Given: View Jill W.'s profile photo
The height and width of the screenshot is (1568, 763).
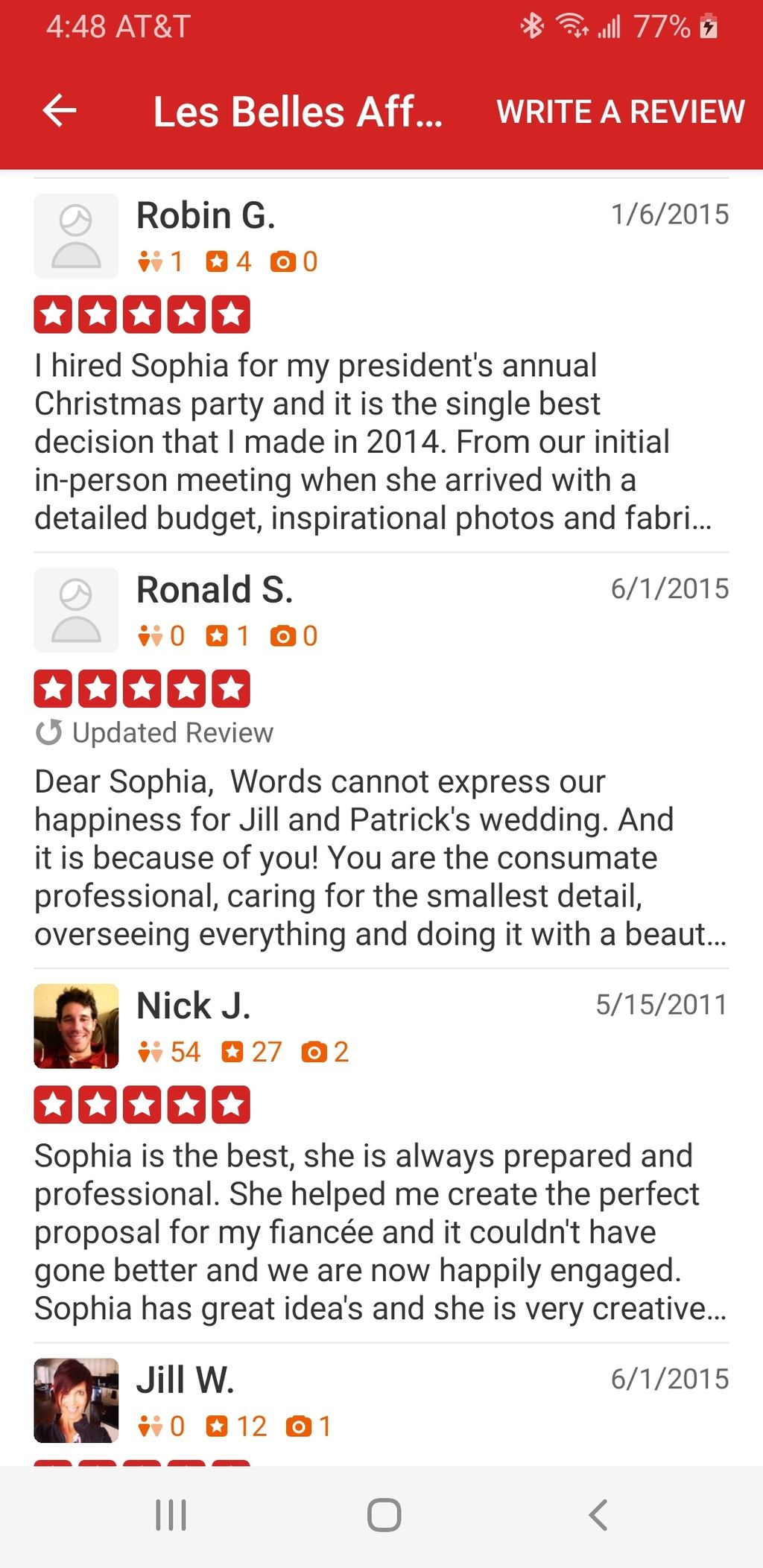Looking at the screenshot, I should pyautogui.click(x=76, y=1400).
